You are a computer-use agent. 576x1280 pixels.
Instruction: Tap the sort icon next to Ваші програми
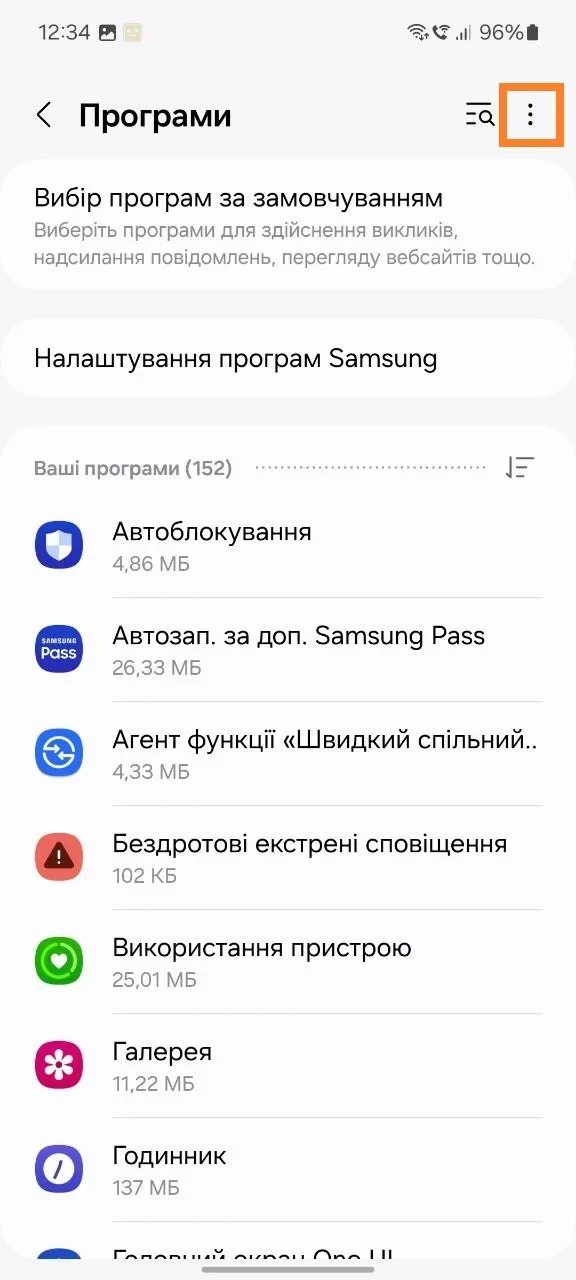pos(520,467)
